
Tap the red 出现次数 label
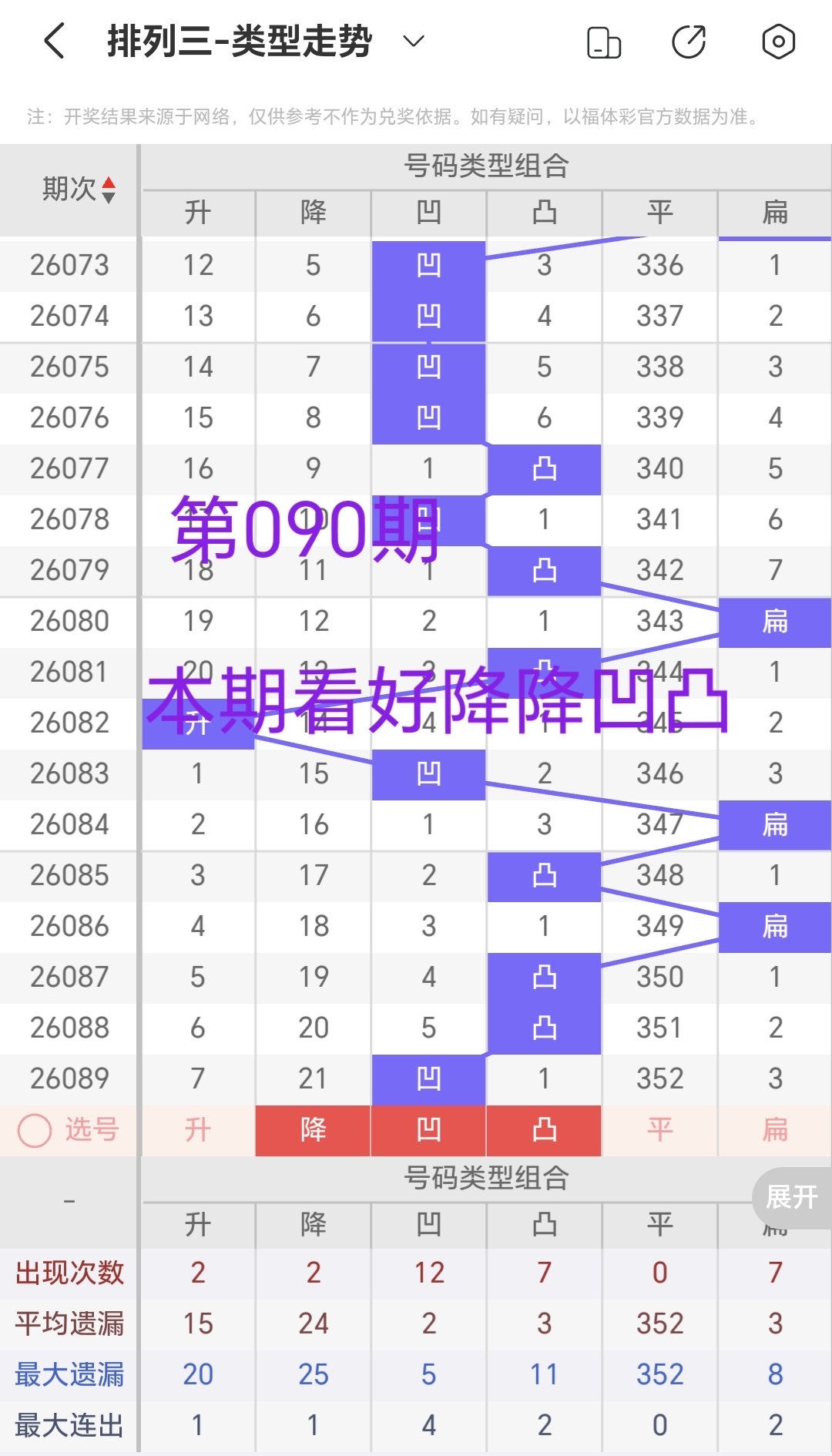coord(69,1273)
